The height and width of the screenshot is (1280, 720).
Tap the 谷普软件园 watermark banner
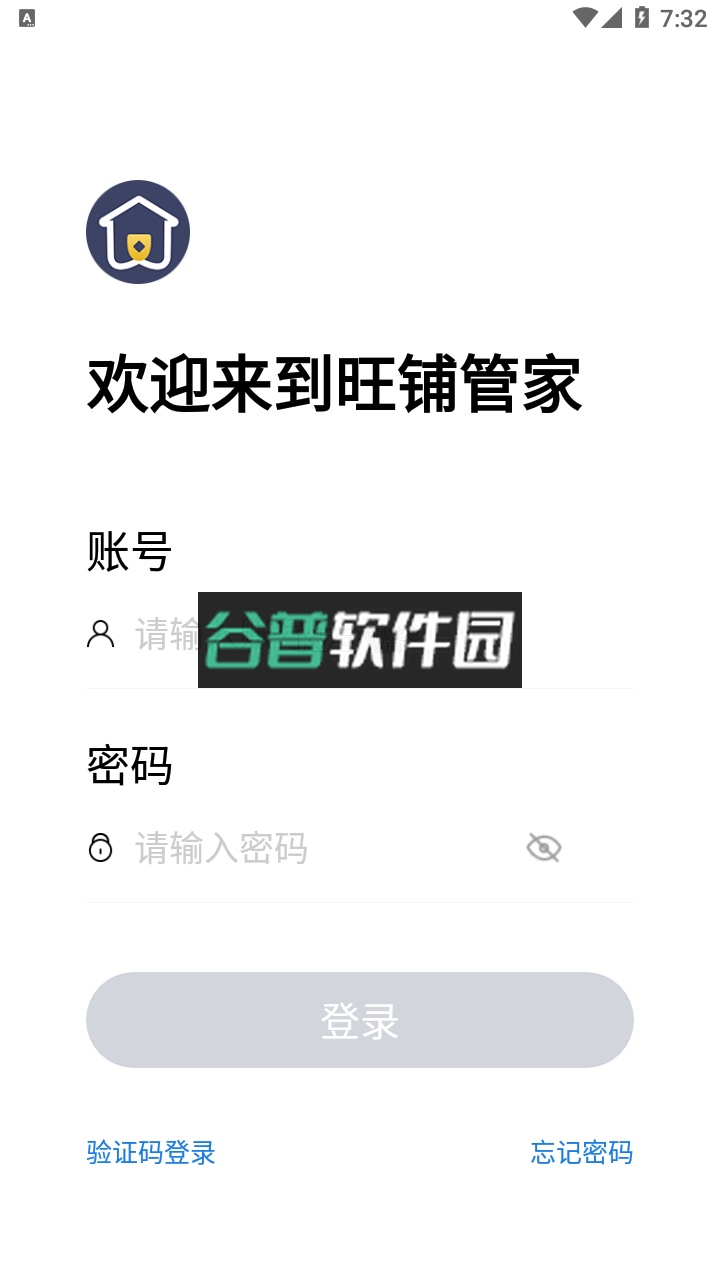pos(360,640)
